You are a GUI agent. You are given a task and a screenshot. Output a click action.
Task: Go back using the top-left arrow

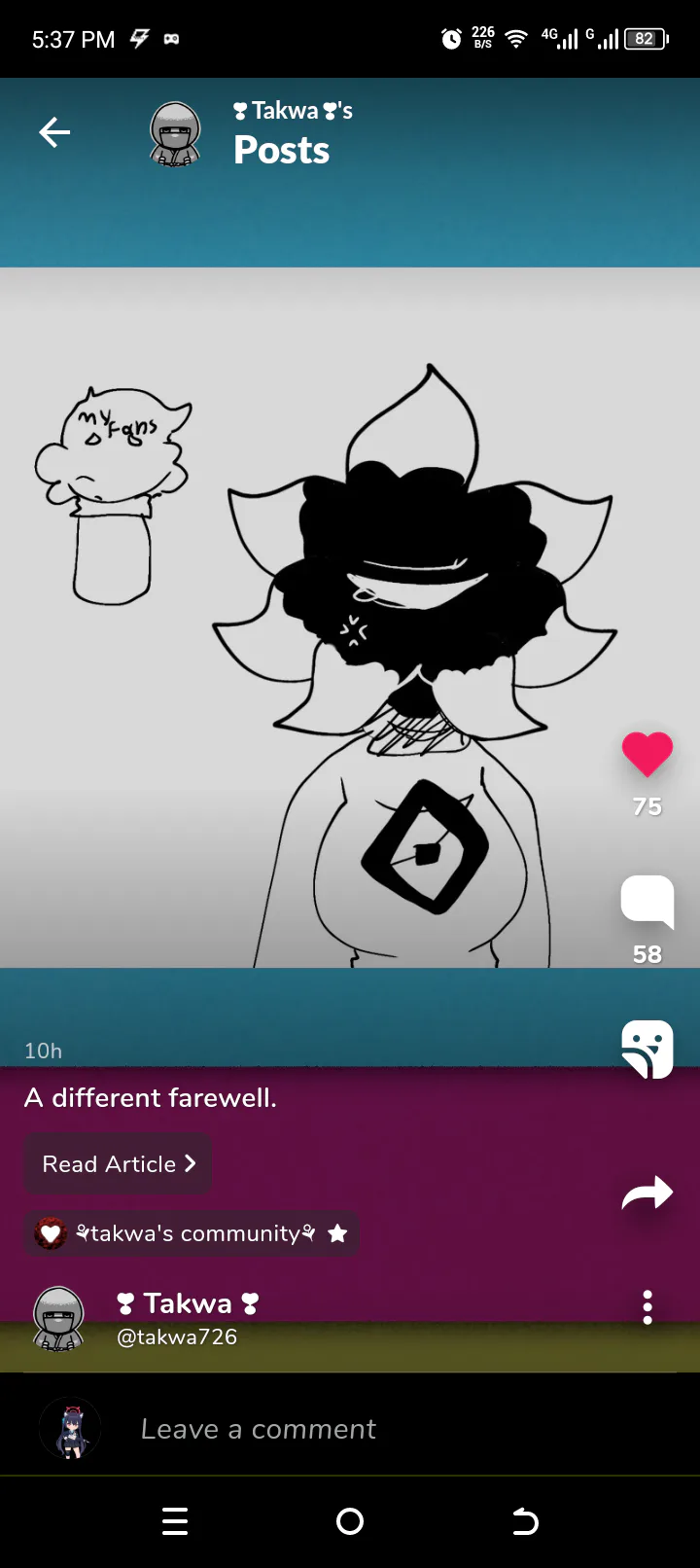pos(54,132)
